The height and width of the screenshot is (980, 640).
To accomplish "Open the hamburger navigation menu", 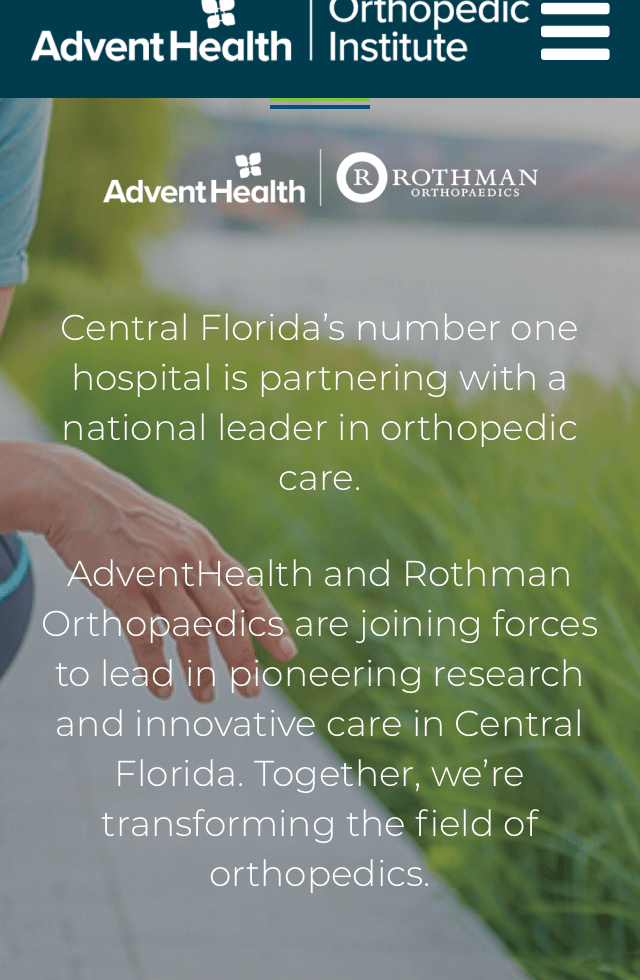I will click(x=575, y=31).
